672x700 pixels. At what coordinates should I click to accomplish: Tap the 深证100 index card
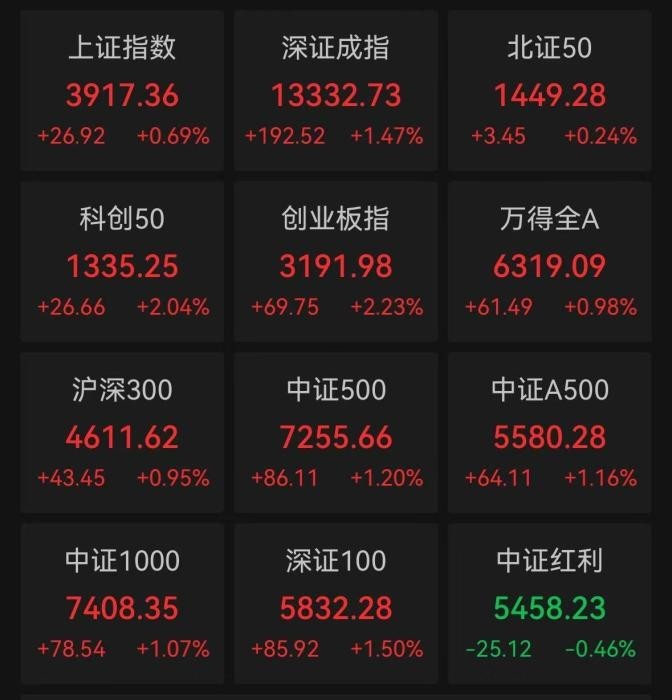(336, 603)
